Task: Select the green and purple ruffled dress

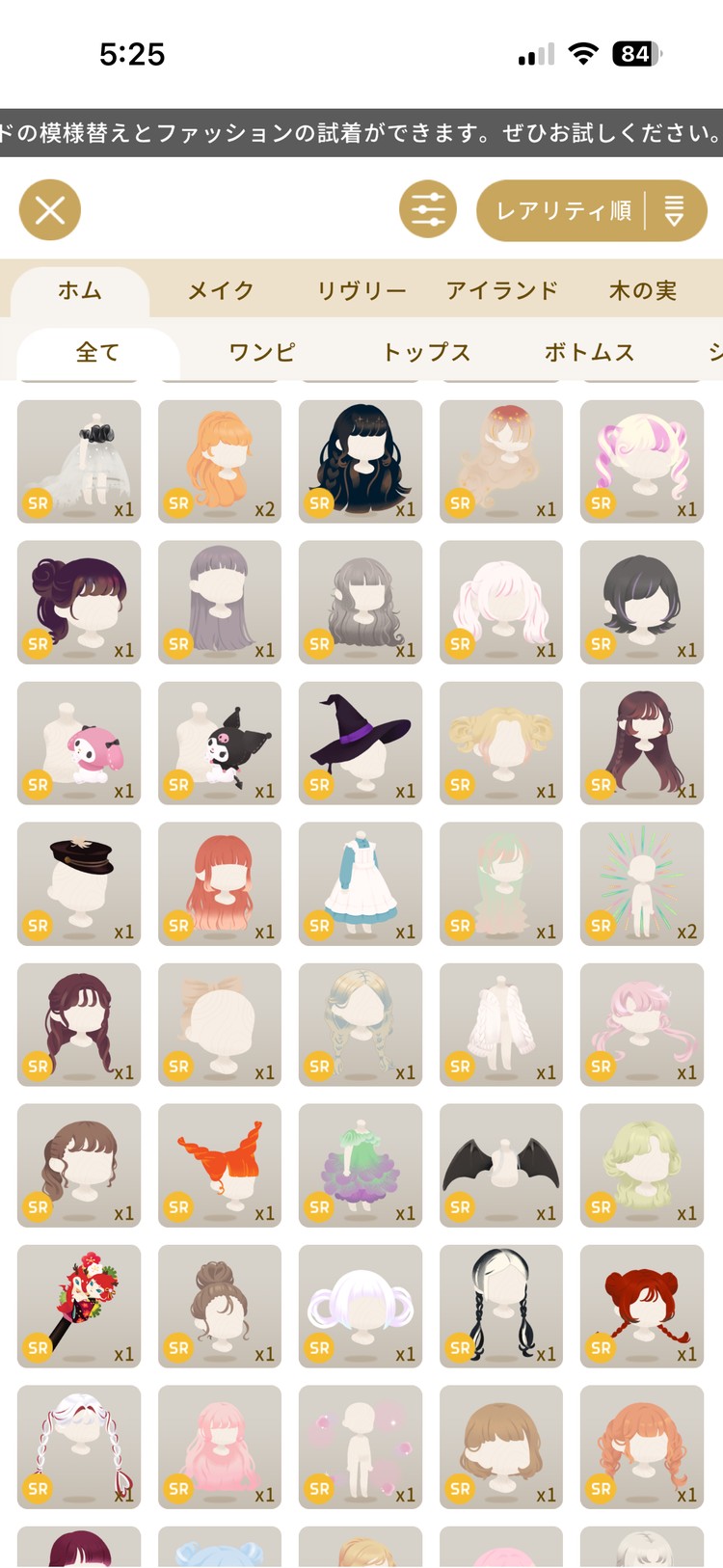Action: pyautogui.click(x=361, y=1165)
